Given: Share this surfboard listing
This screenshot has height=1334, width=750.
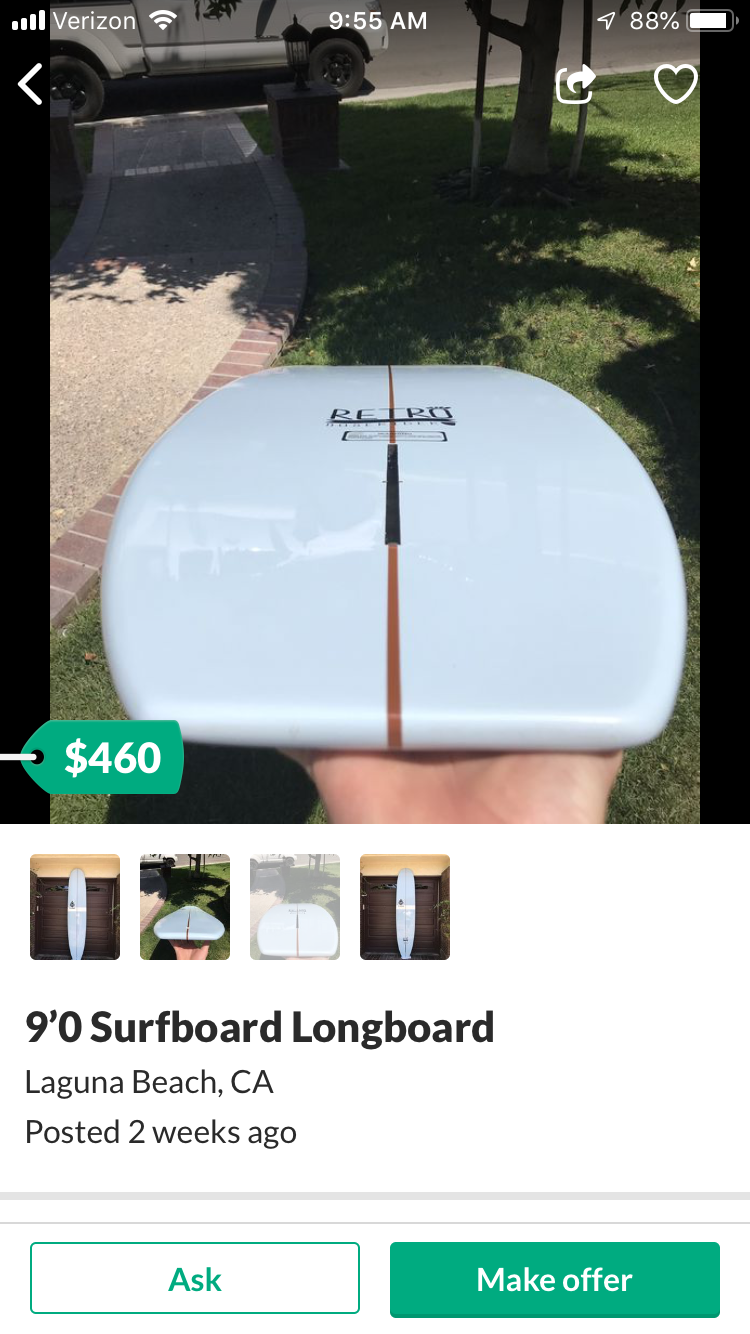Looking at the screenshot, I should (576, 84).
